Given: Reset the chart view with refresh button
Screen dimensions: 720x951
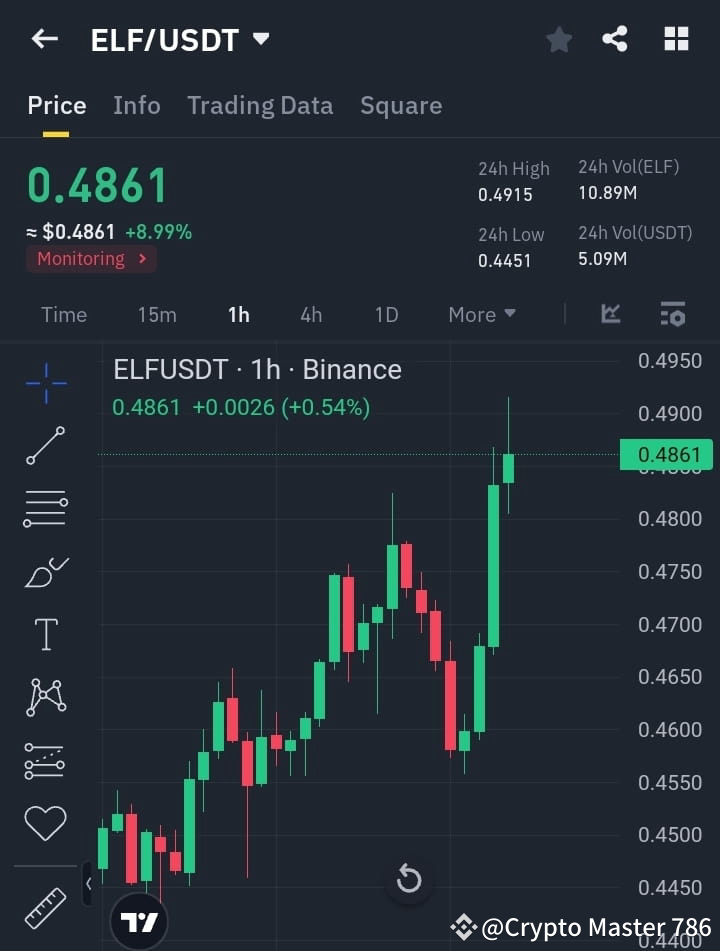Looking at the screenshot, I should (x=409, y=878).
